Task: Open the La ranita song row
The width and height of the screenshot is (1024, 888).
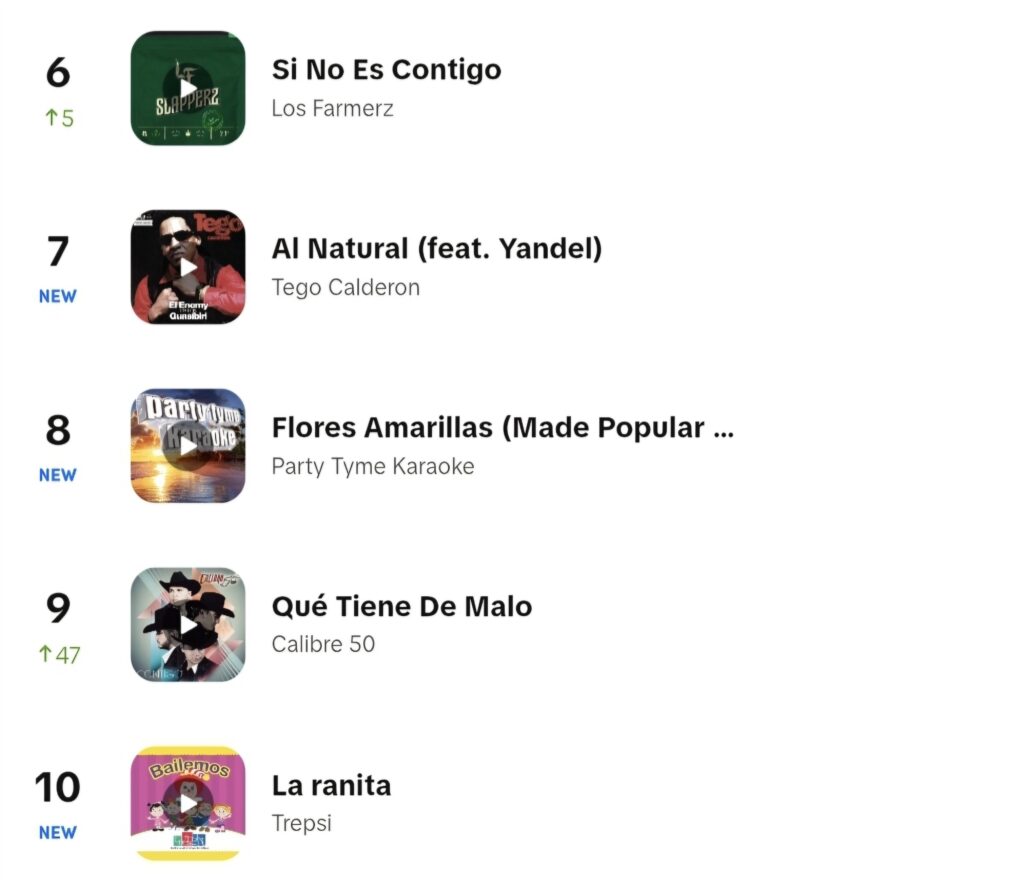Action: point(331,786)
